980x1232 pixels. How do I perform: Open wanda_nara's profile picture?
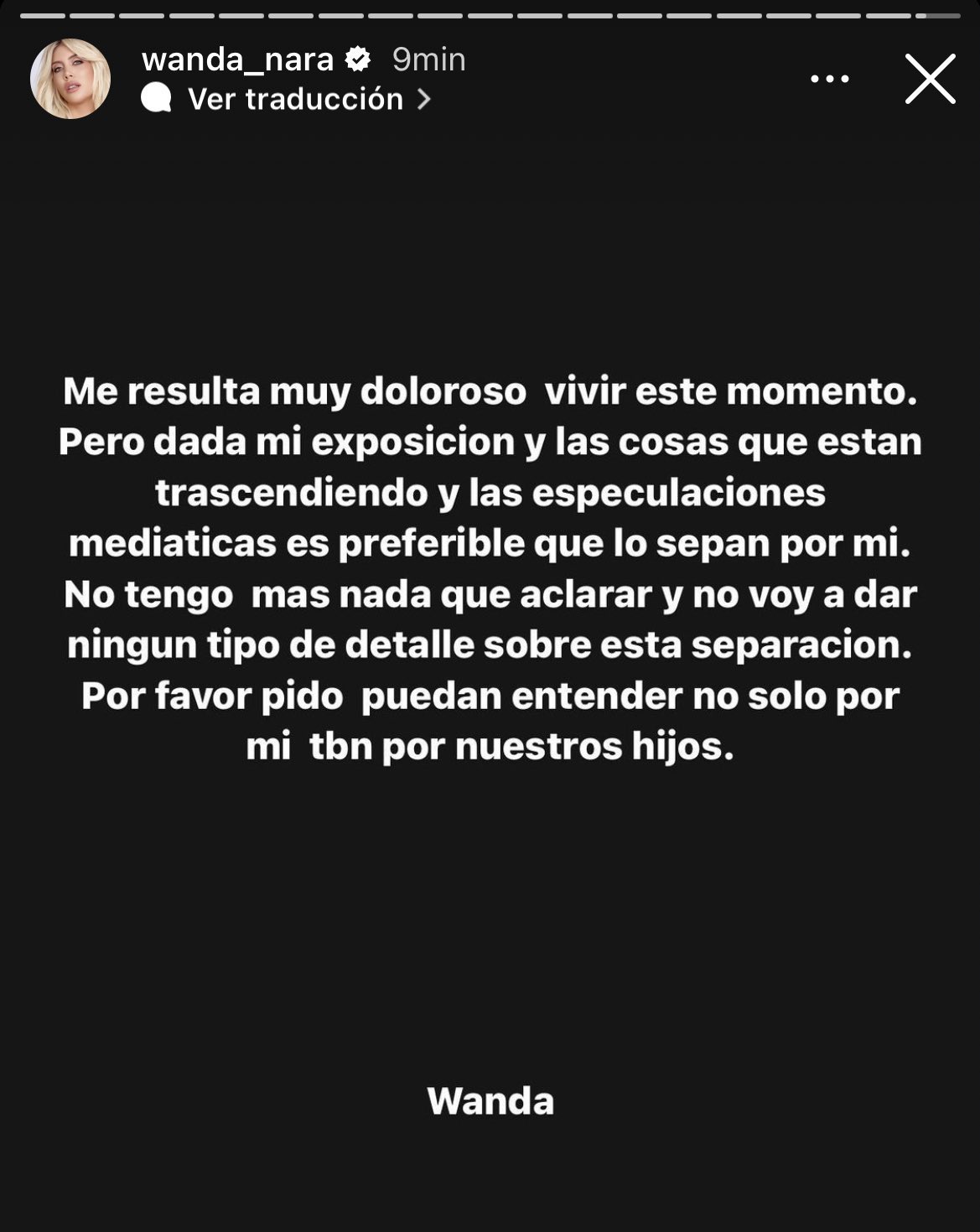70,79
